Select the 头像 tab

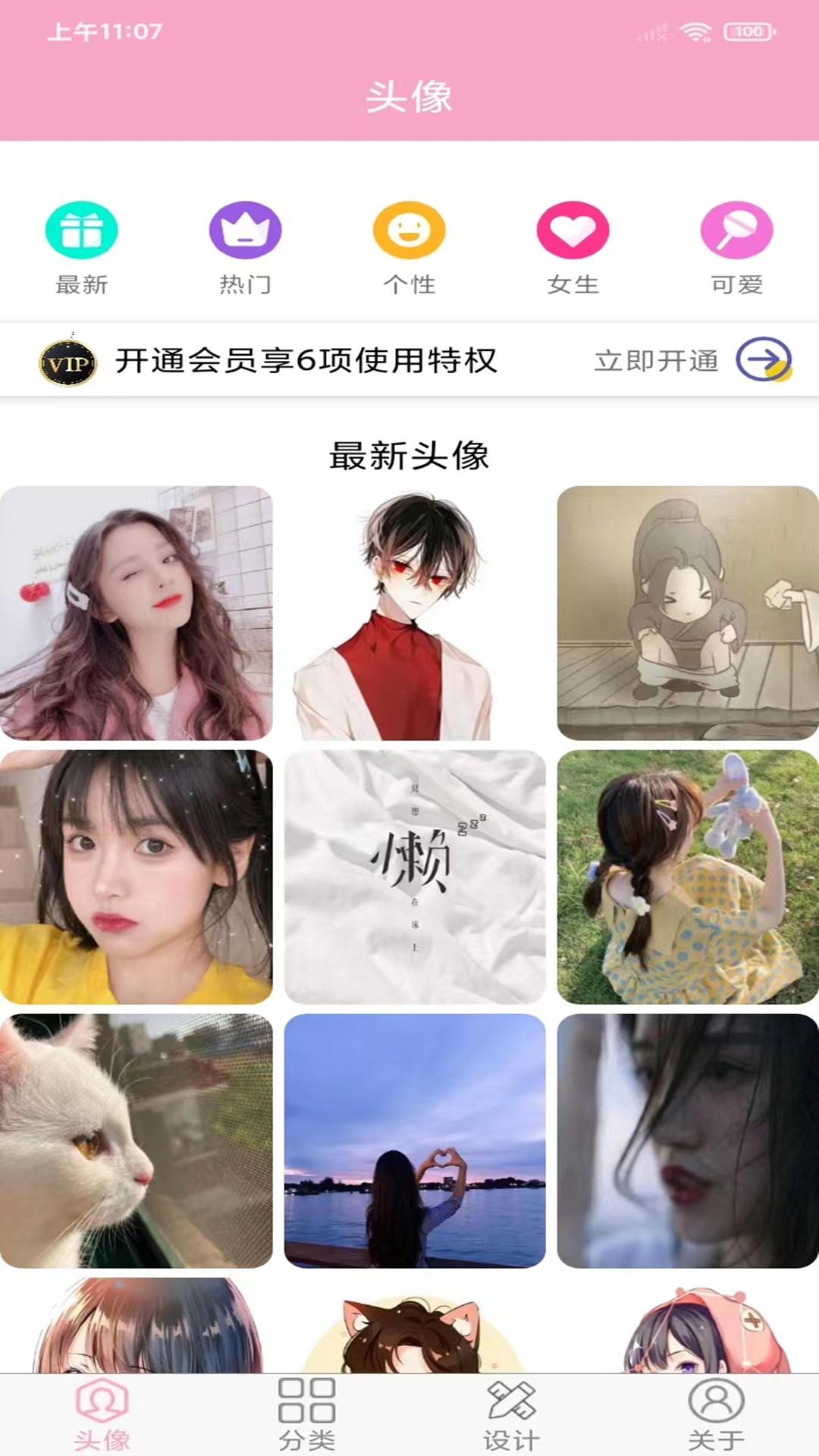click(102, 1414)
